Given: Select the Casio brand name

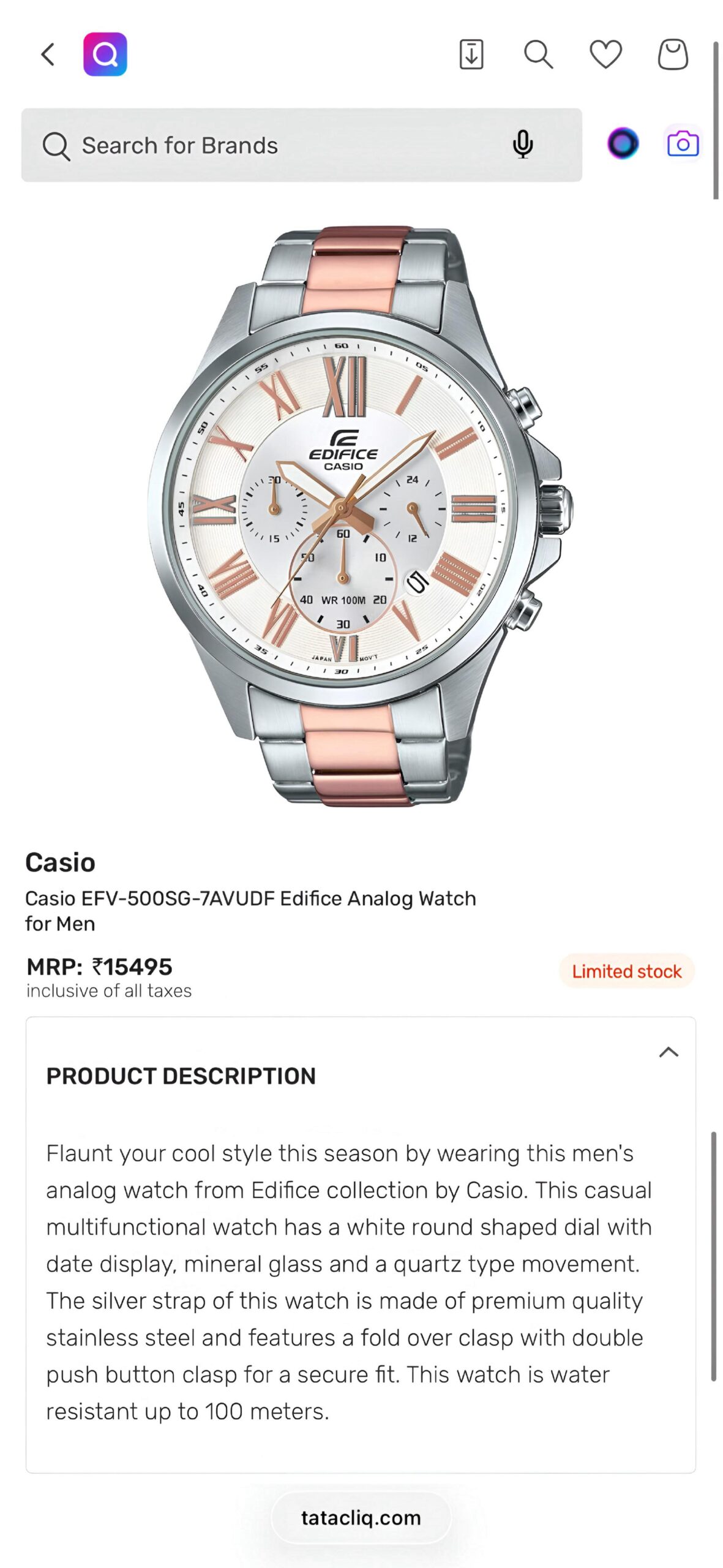Looking at the screenshot, I should point(61,862).
